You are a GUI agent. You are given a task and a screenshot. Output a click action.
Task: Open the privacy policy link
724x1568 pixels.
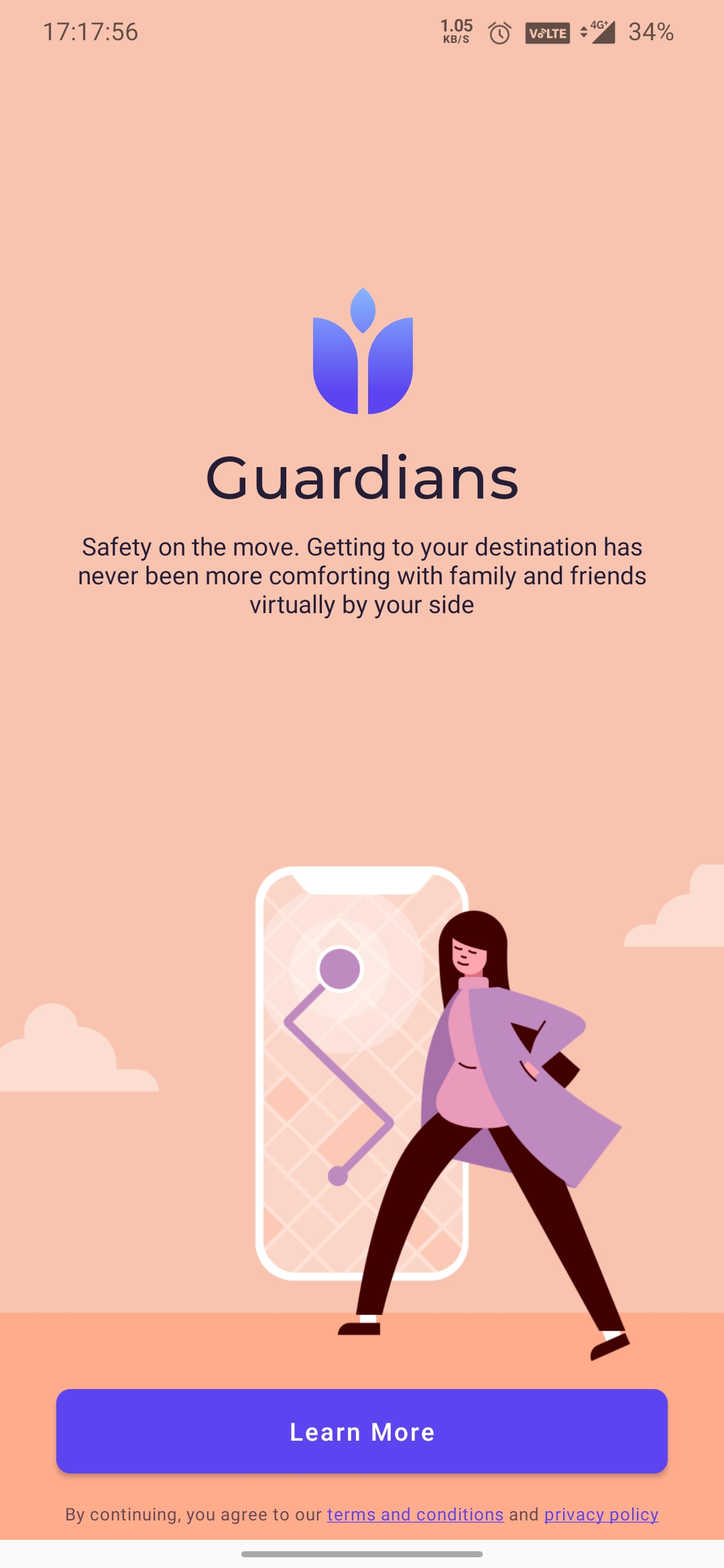[601, 1514]
